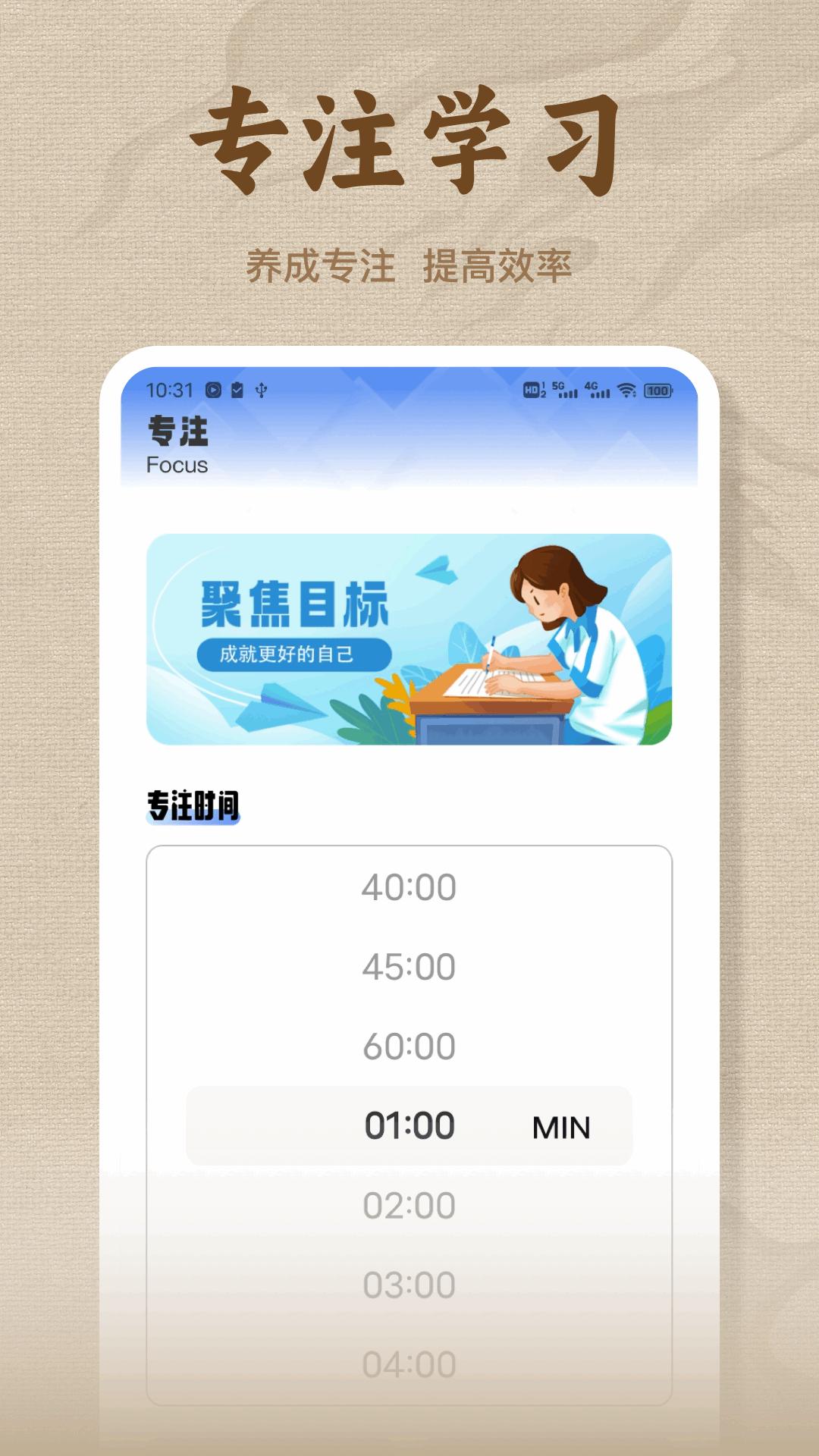Click the checkmark notification icon in status bar
819x1456 pixels.
click(237, 388)
